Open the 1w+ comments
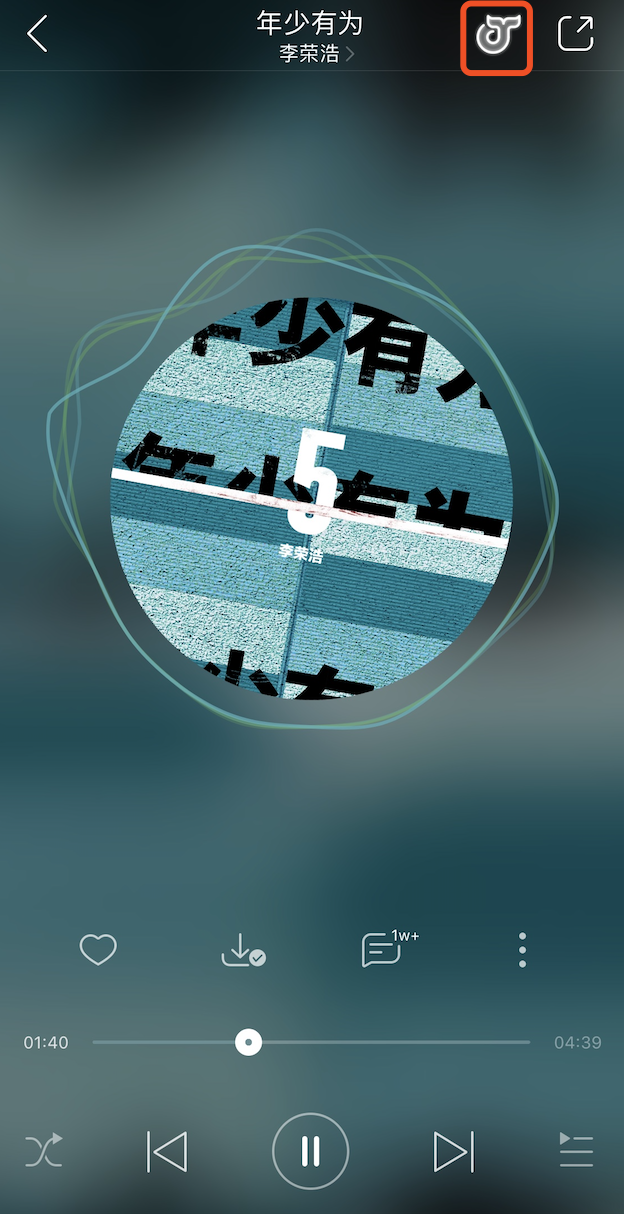The height and width of the screenshot is (1214, 624). tap(383, 949)
